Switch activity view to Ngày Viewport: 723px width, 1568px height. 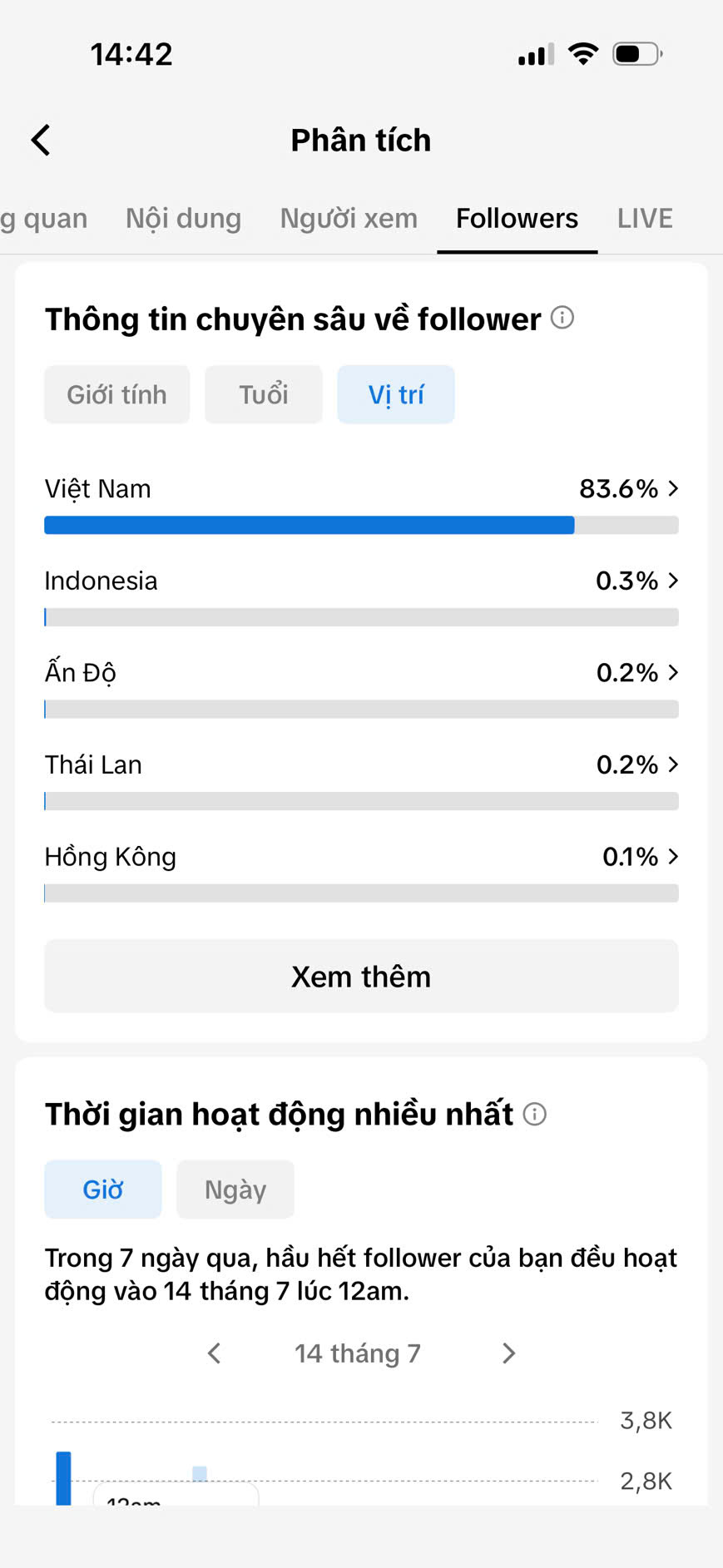235,1190
